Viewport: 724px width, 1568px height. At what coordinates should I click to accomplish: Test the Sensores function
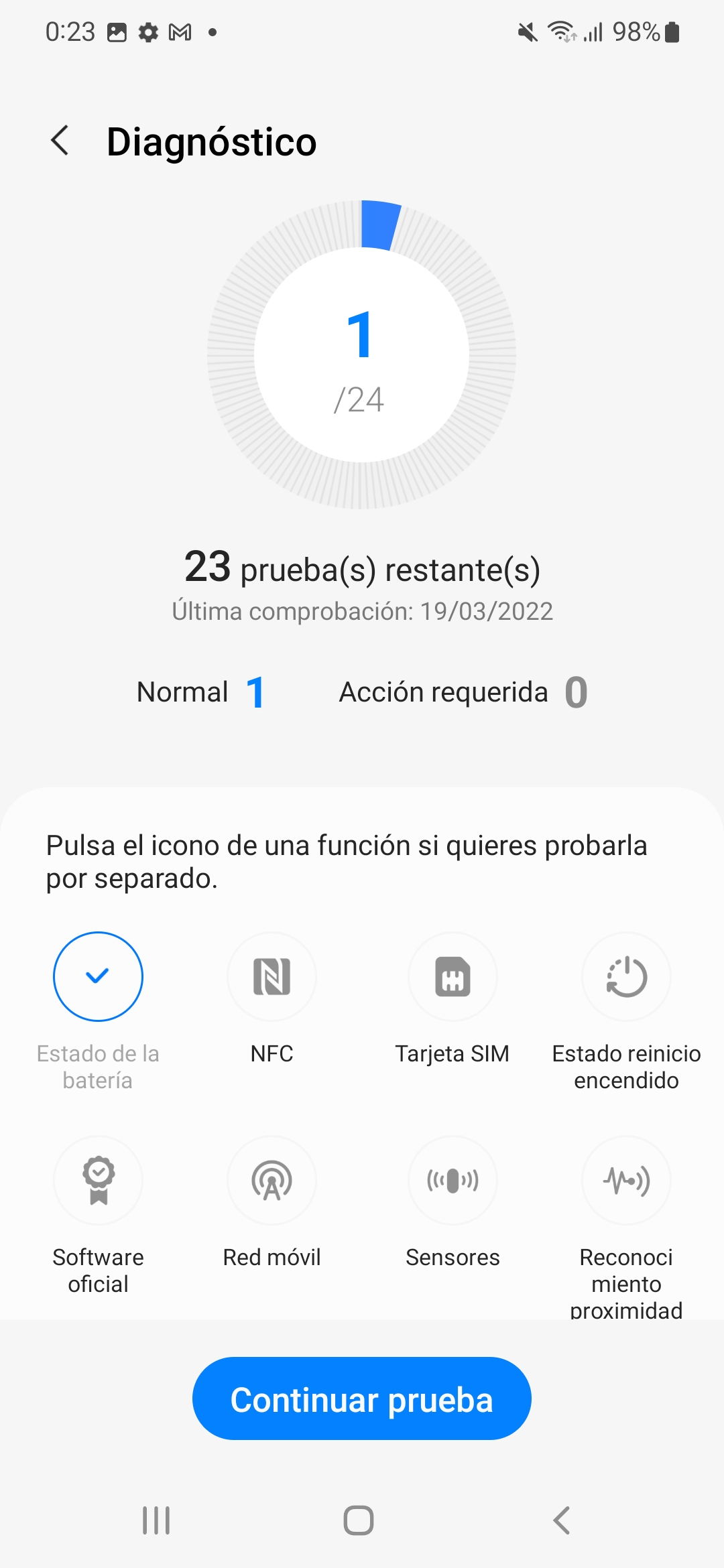click(x=452, y=1180)
